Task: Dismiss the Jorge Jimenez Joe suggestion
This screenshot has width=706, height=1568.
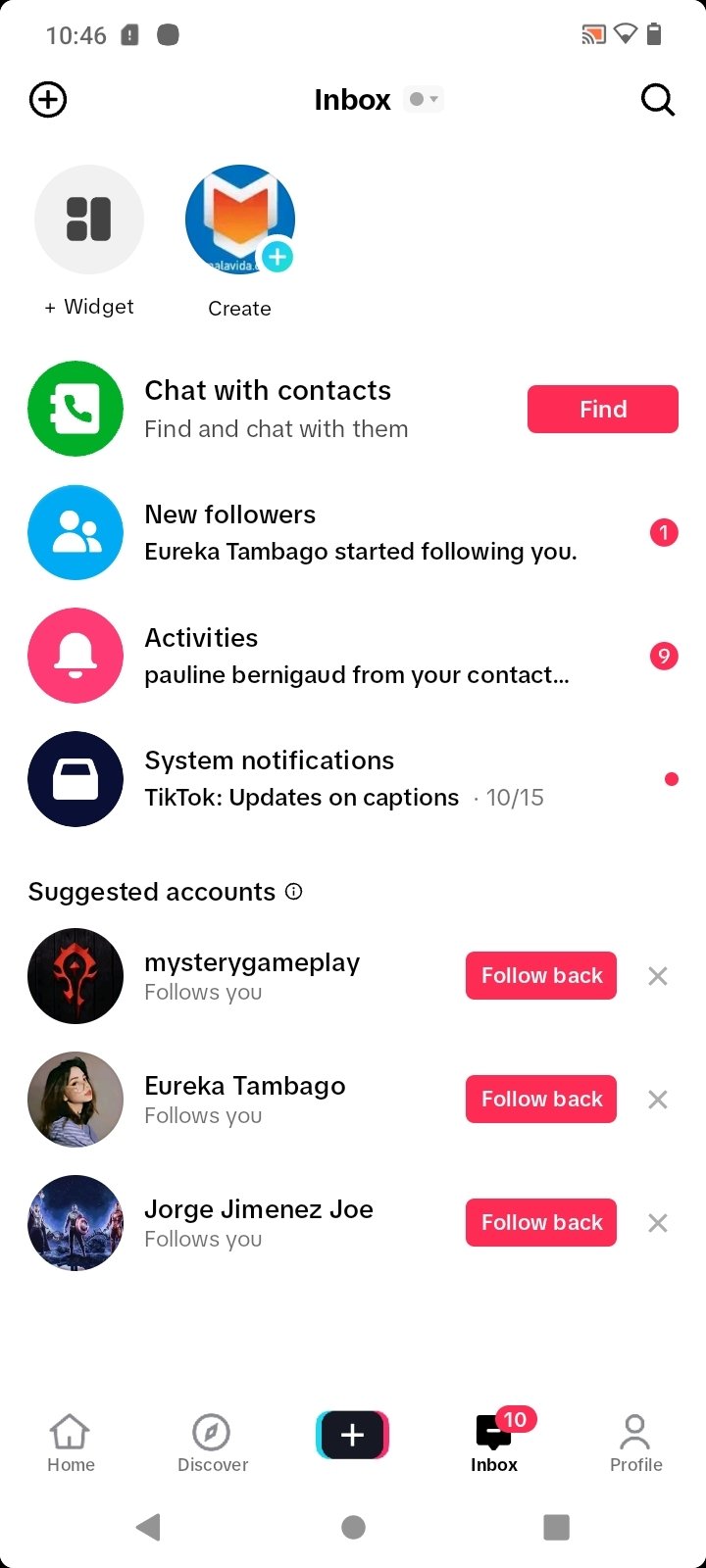Action: [657, 1222]
